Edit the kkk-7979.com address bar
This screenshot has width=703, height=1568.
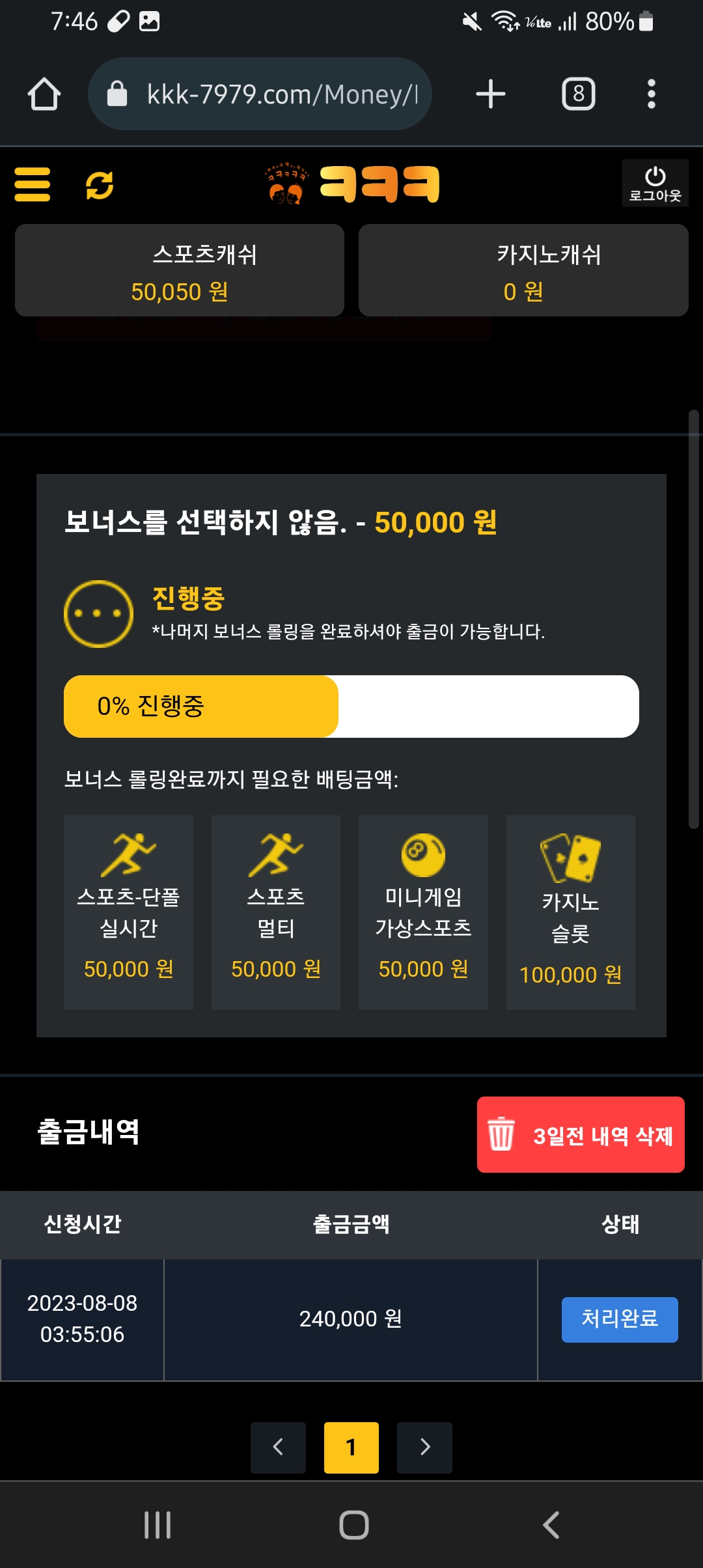pyautogui.click(x=260, y=94)
